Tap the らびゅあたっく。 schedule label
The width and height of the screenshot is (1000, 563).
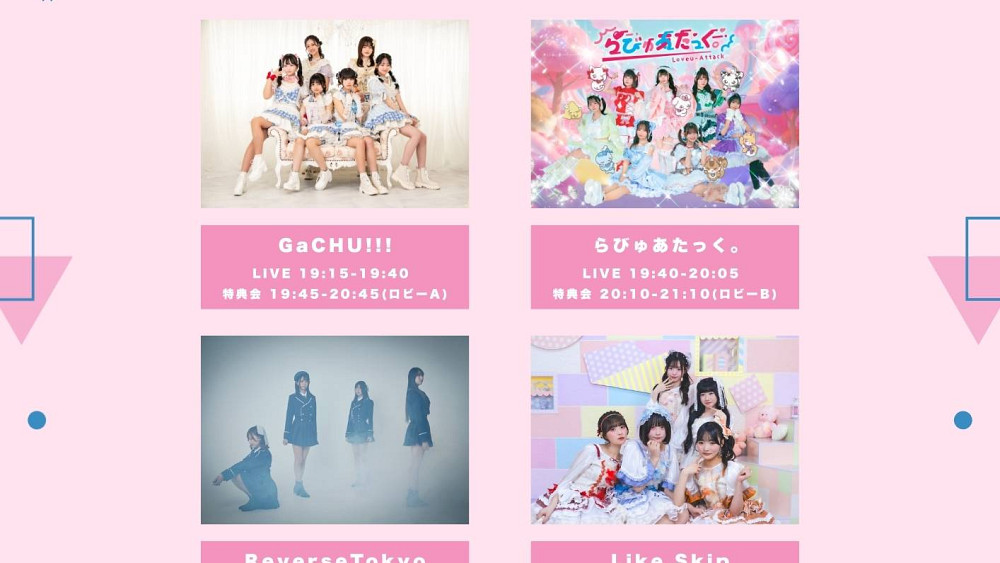[664, 267]
